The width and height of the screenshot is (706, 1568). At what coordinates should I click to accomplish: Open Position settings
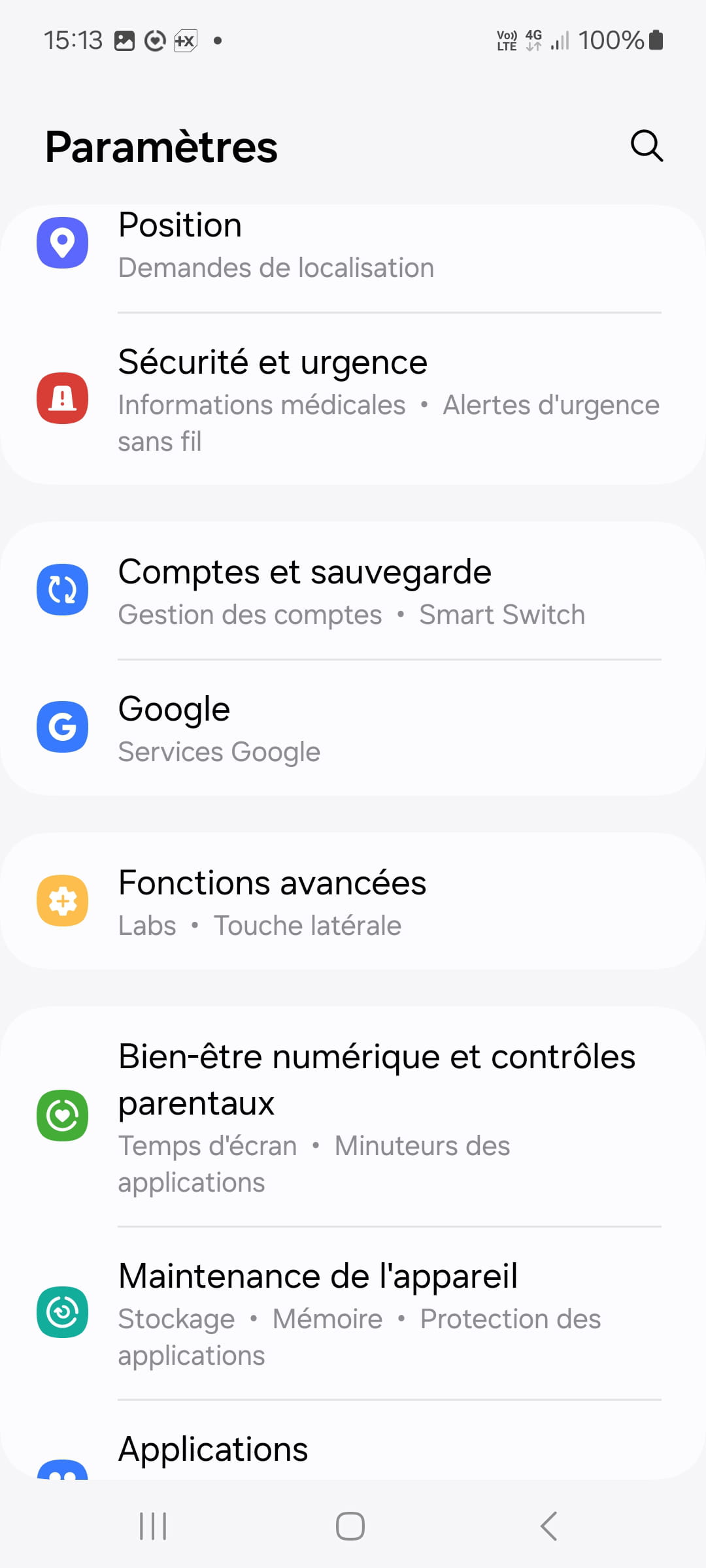coord(353,246)
